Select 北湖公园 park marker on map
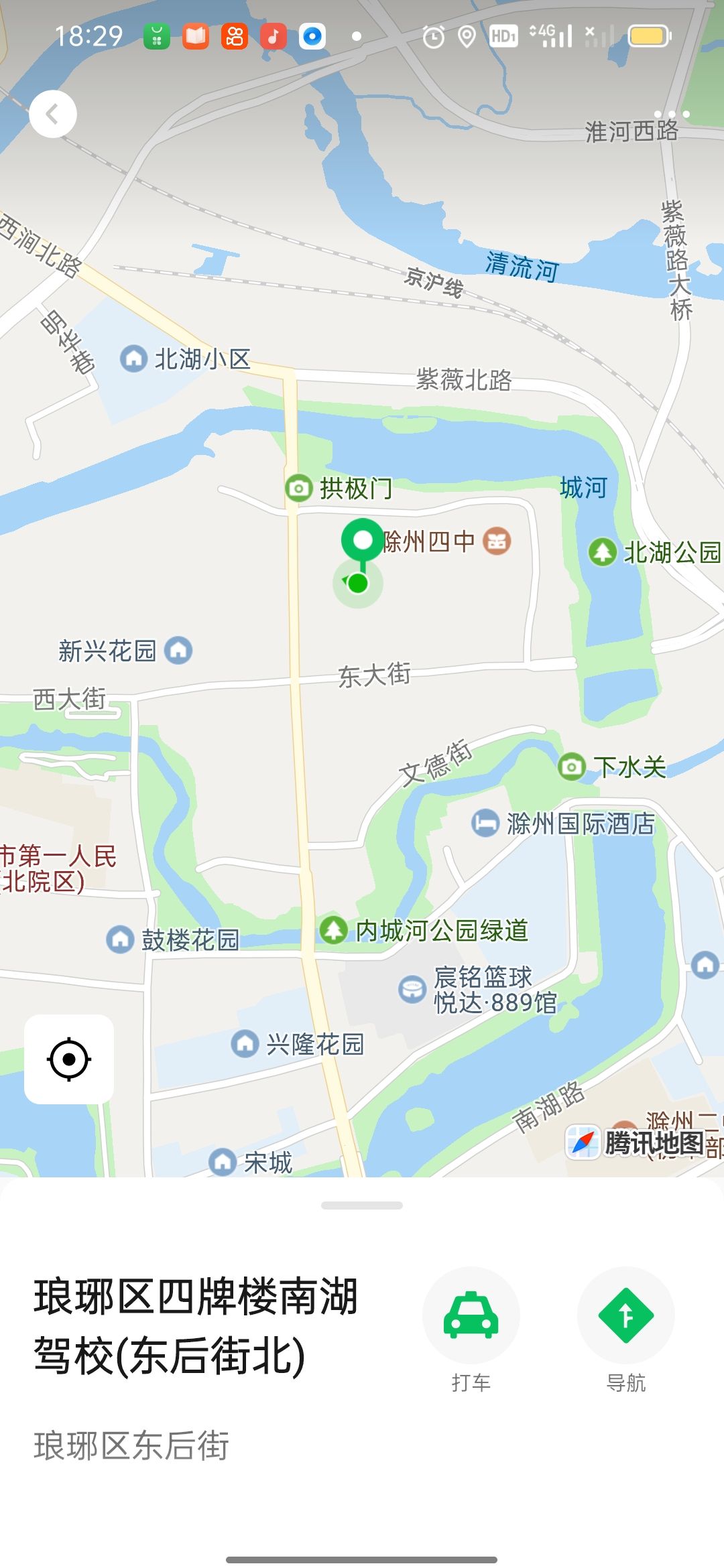 click(602, 552)
